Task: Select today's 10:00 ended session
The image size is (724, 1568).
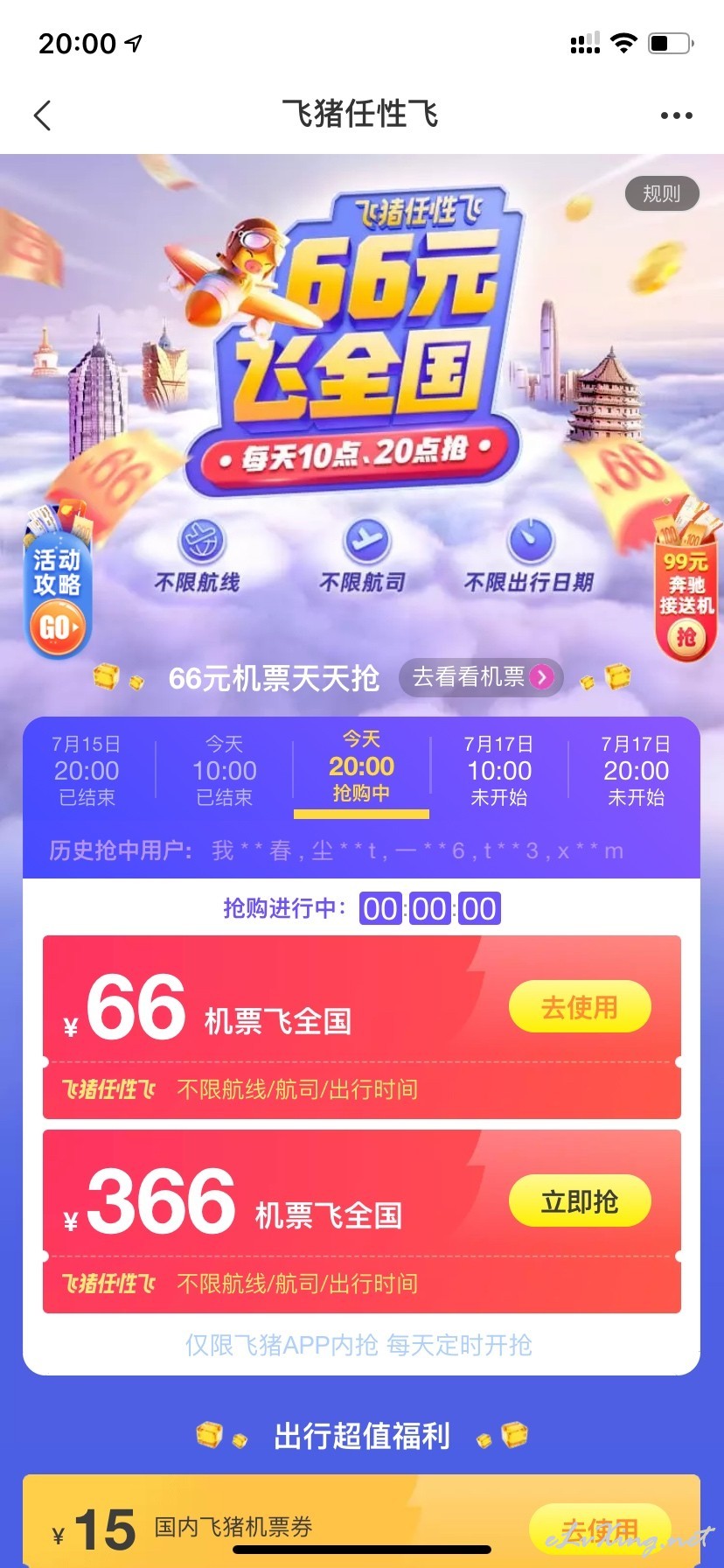Action: (x=224, y=770)
